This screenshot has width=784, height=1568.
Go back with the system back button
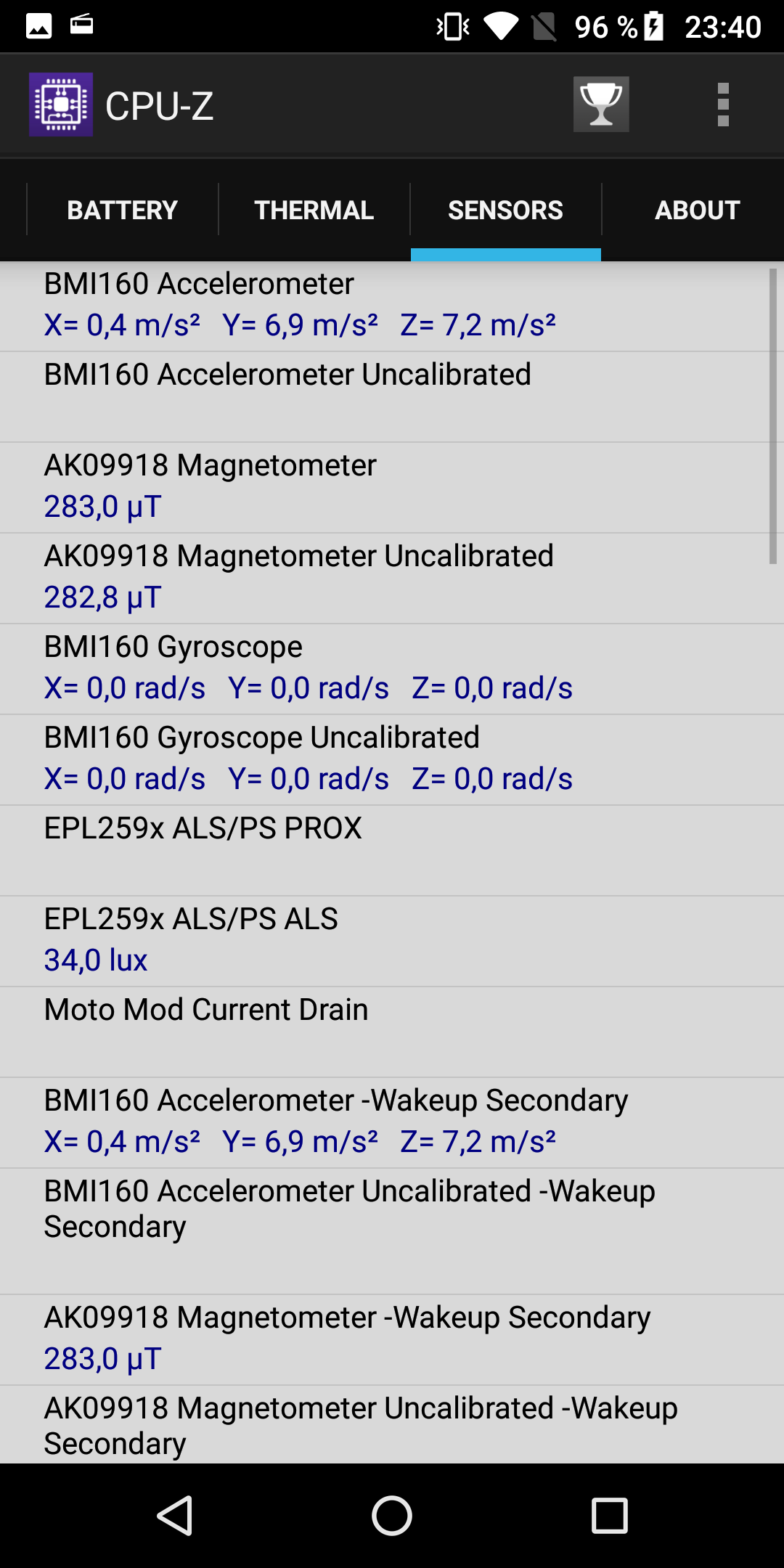[x=174, y=1516]
